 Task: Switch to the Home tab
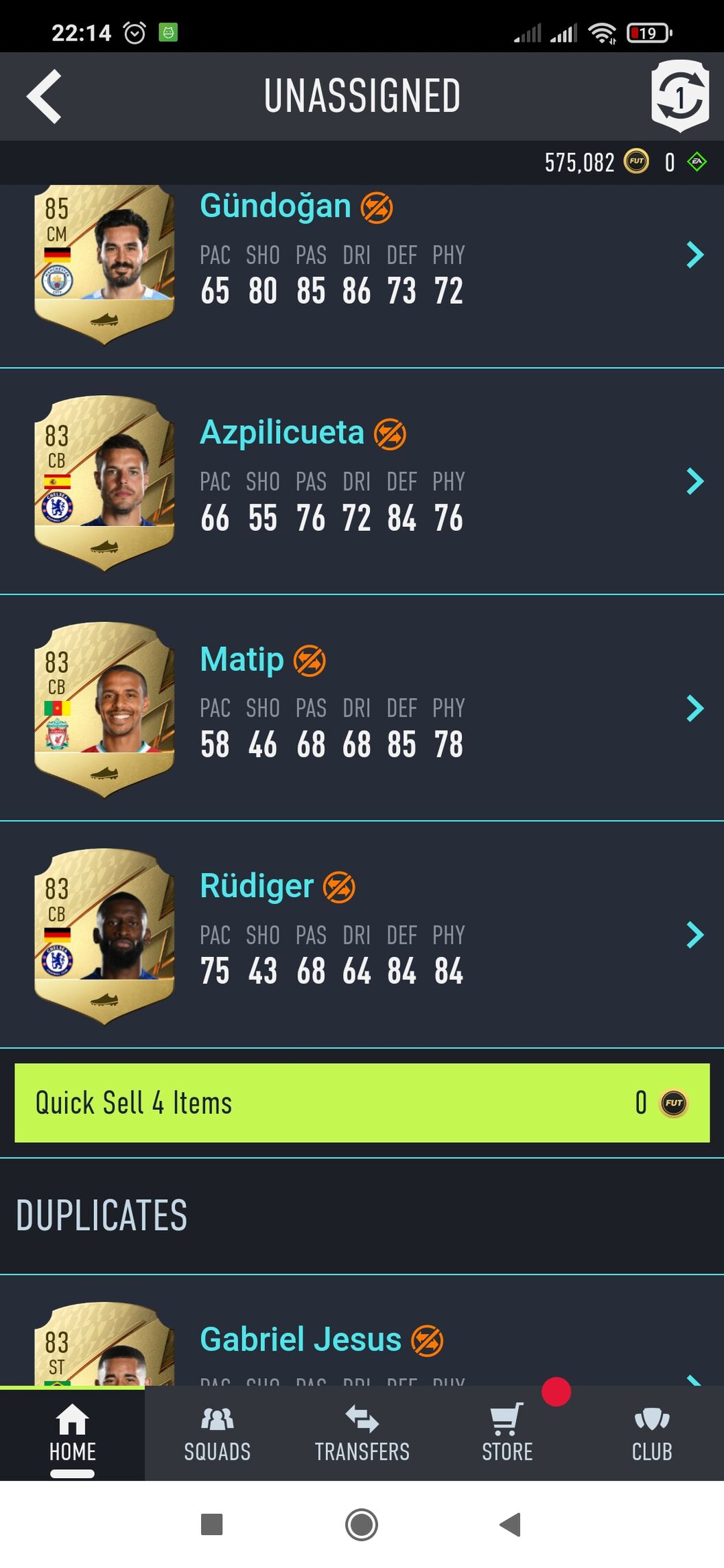tap(72, 1432)
